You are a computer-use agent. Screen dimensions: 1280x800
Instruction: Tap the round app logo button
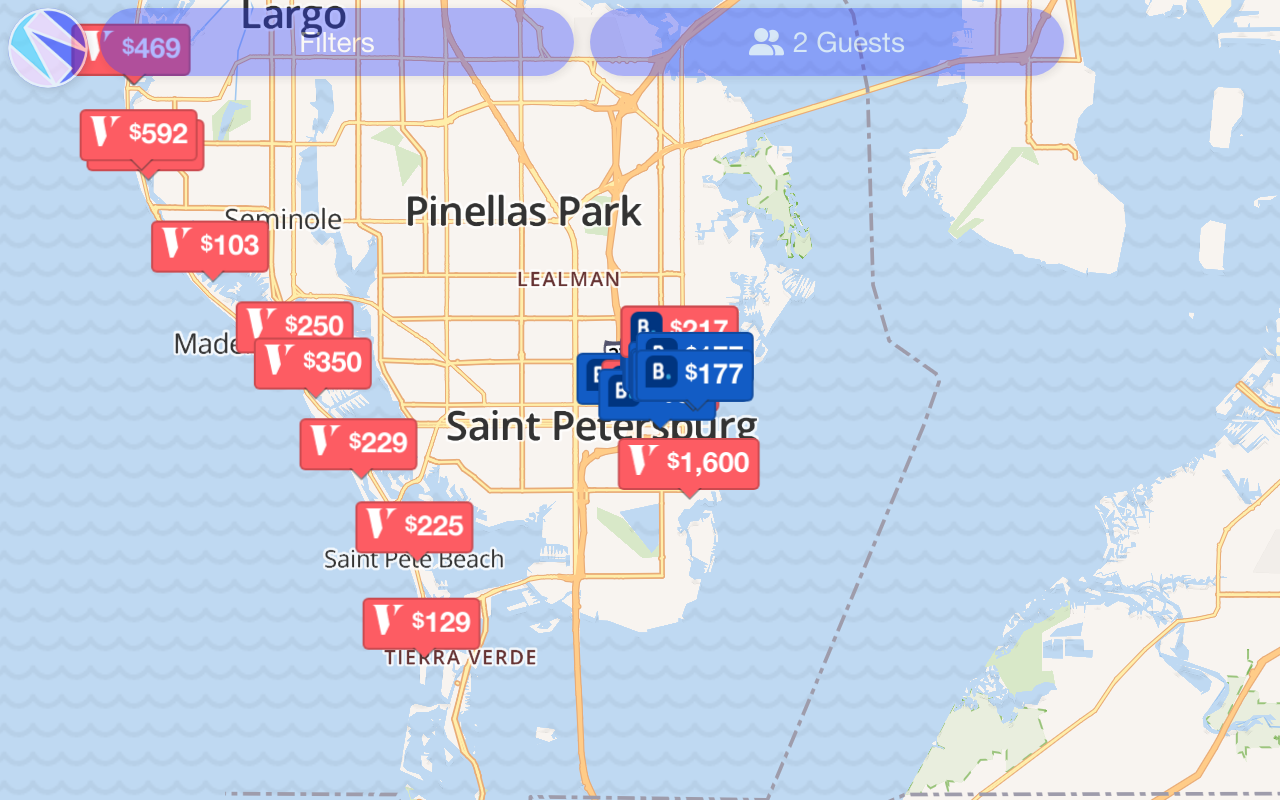[46, 47]
